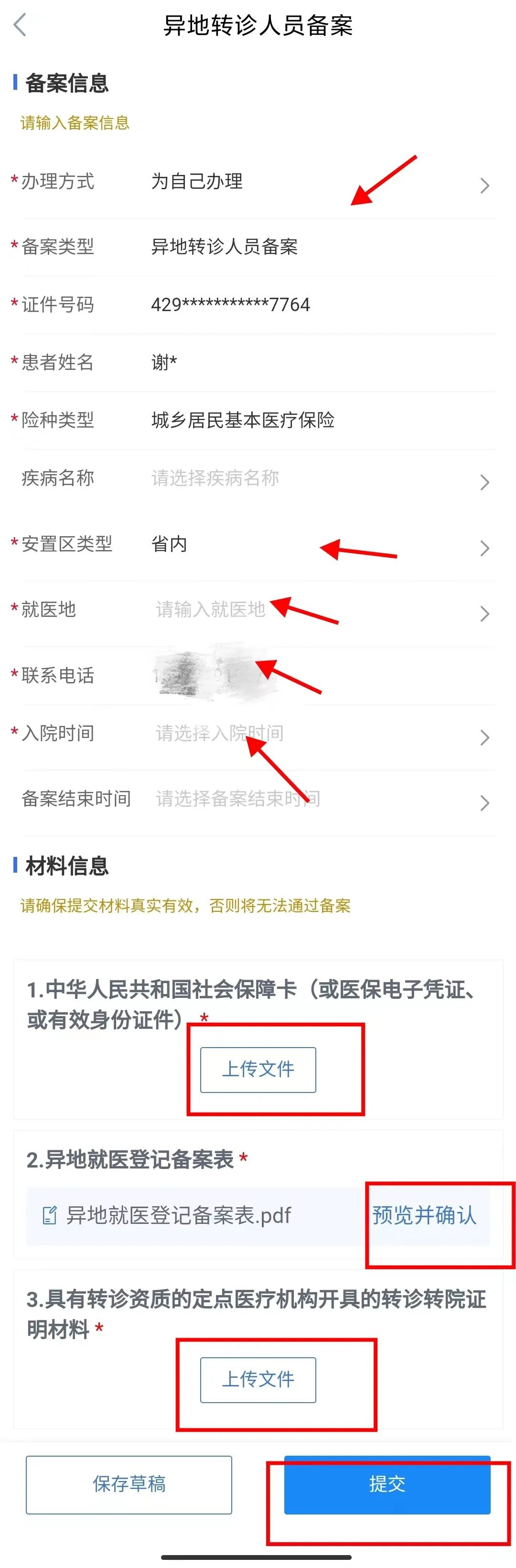The height and width of the screenshot is (1568, 516).
Task: Edit the 联系电话 field
Action: pos(243,676)
